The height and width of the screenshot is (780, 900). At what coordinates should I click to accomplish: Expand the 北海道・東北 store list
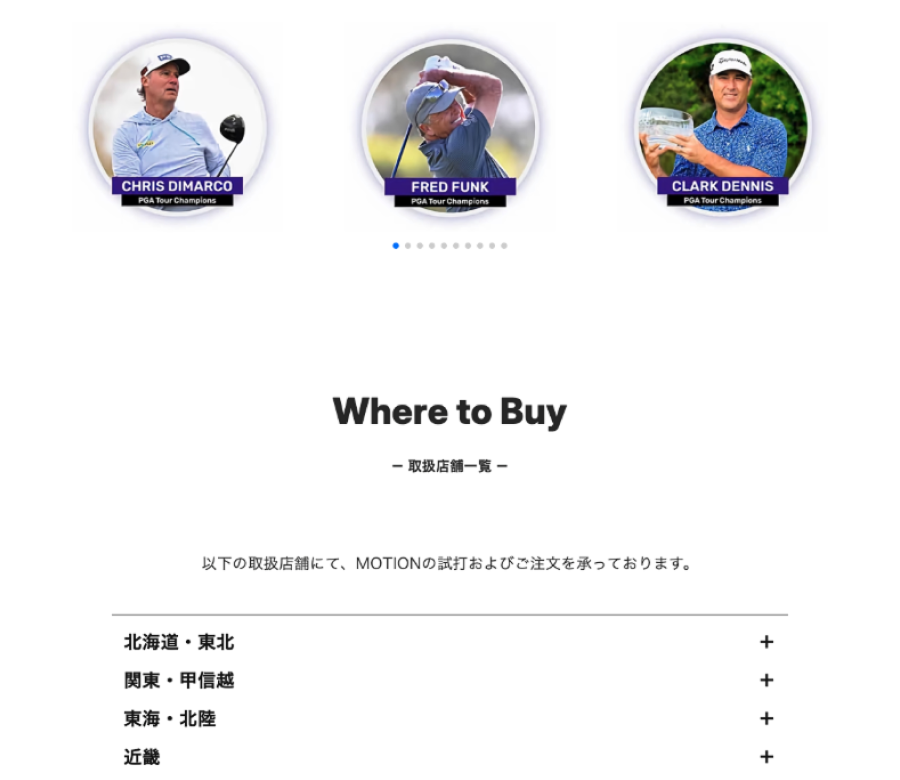[766, 642]
